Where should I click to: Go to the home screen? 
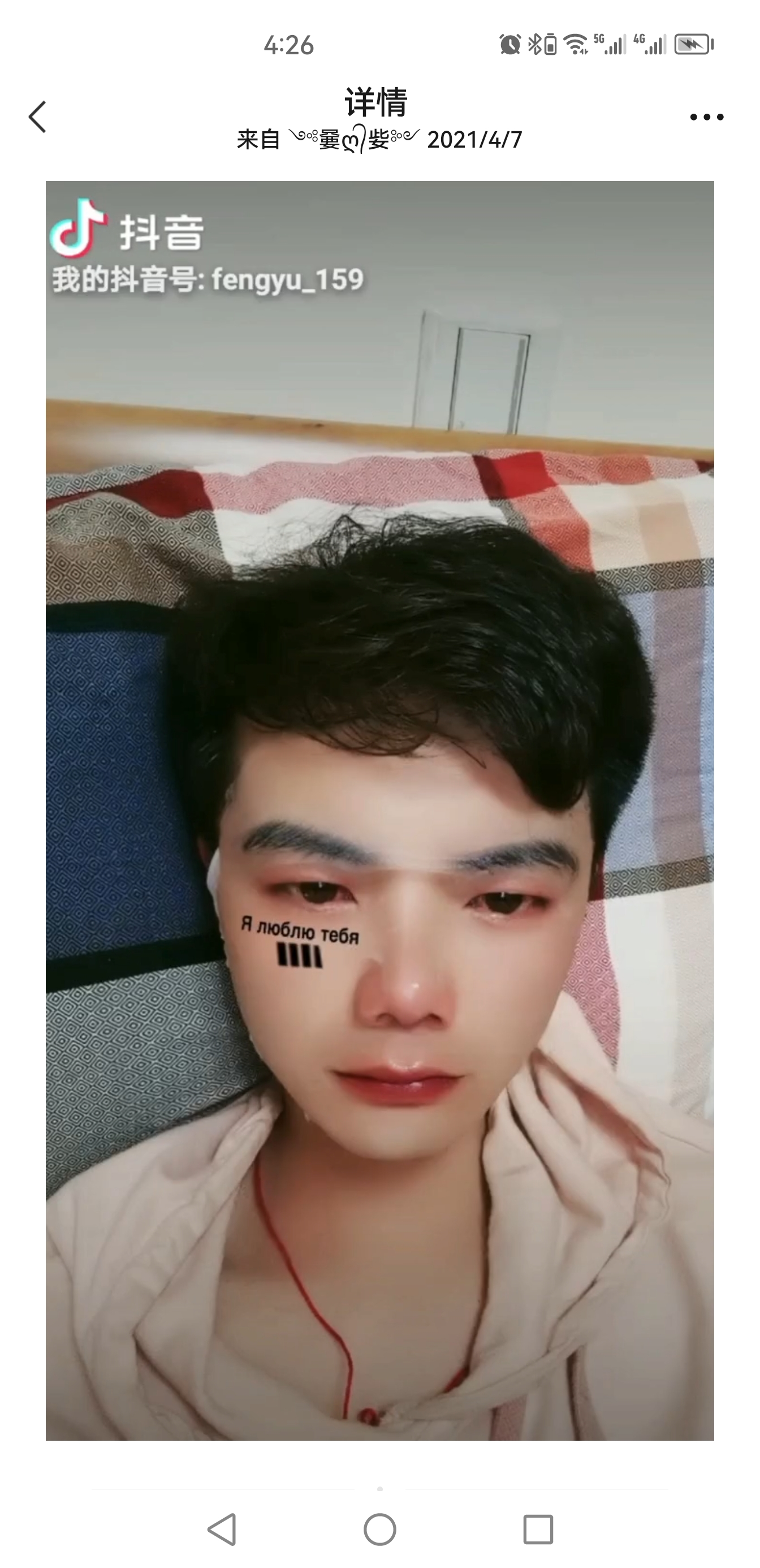pos(379,1529)
